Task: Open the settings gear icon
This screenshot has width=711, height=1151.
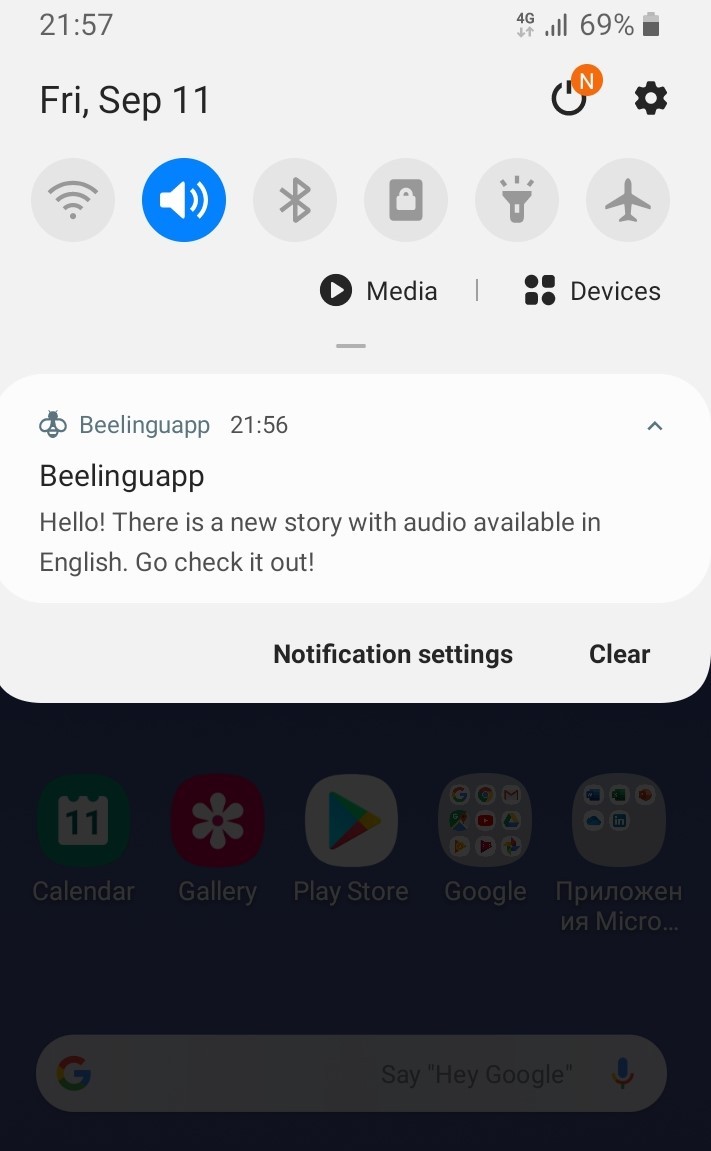Action: pyautogui.click(x=651, y=98)
